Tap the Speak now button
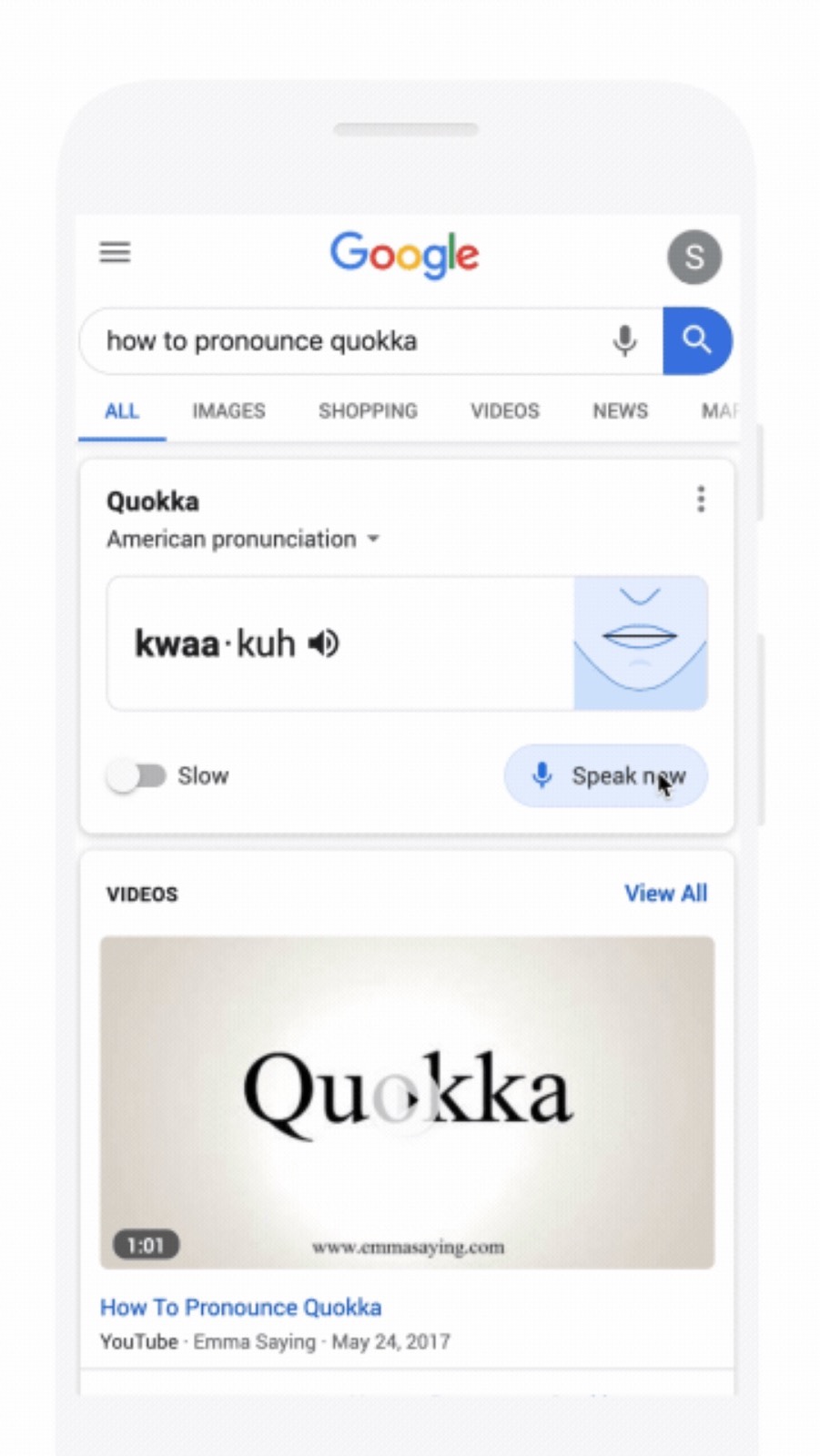This screenshot has width=820, height=1456. pos(606,776)
